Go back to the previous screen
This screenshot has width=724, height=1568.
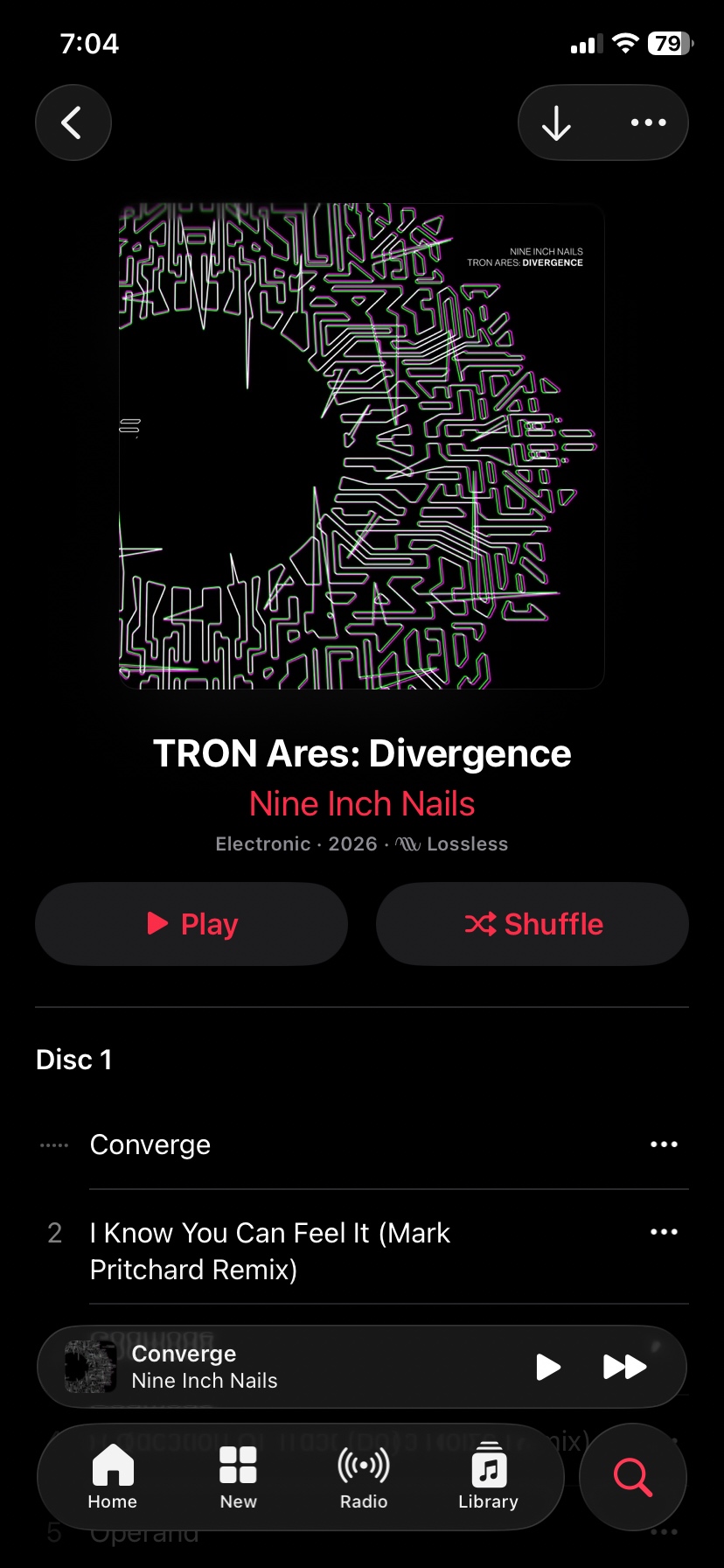73,122
